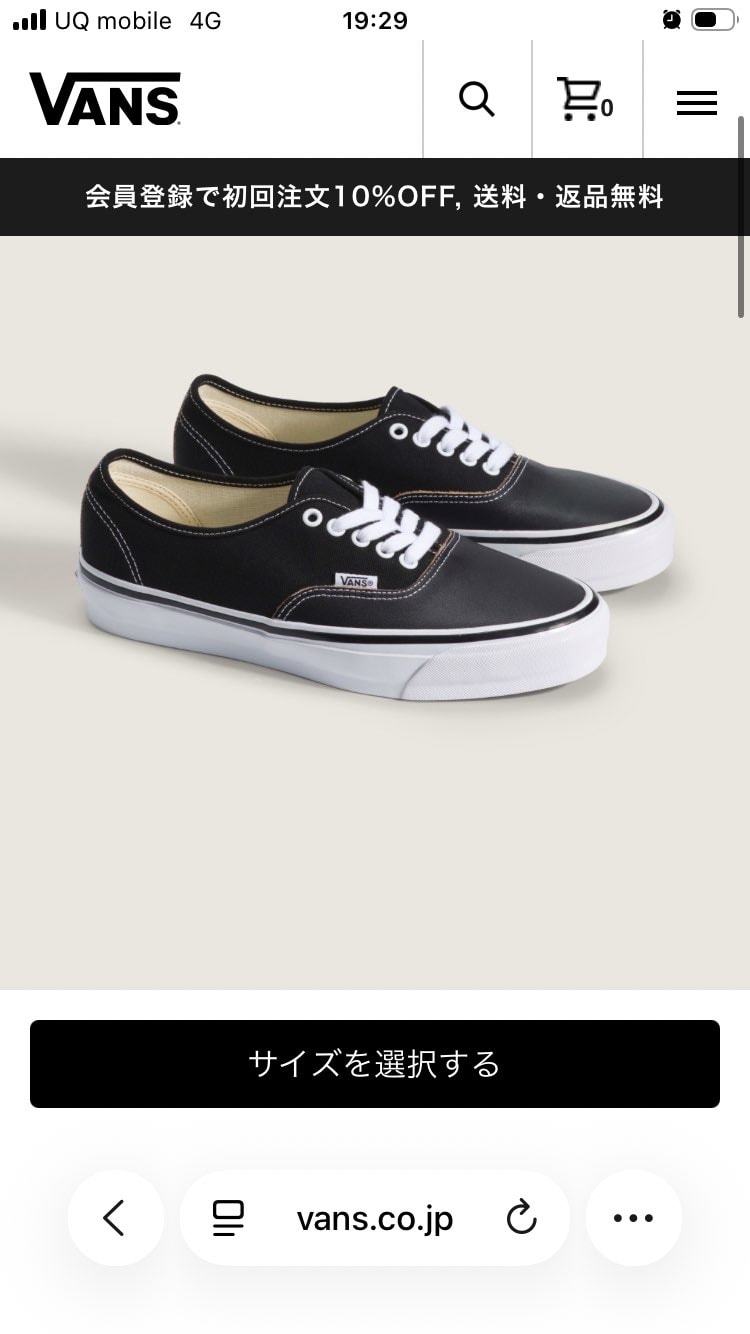Screen dimensions: 750x1334
Task: Open the 会員登録で初回注文10%OFF banner
Action: coord(375,196)
